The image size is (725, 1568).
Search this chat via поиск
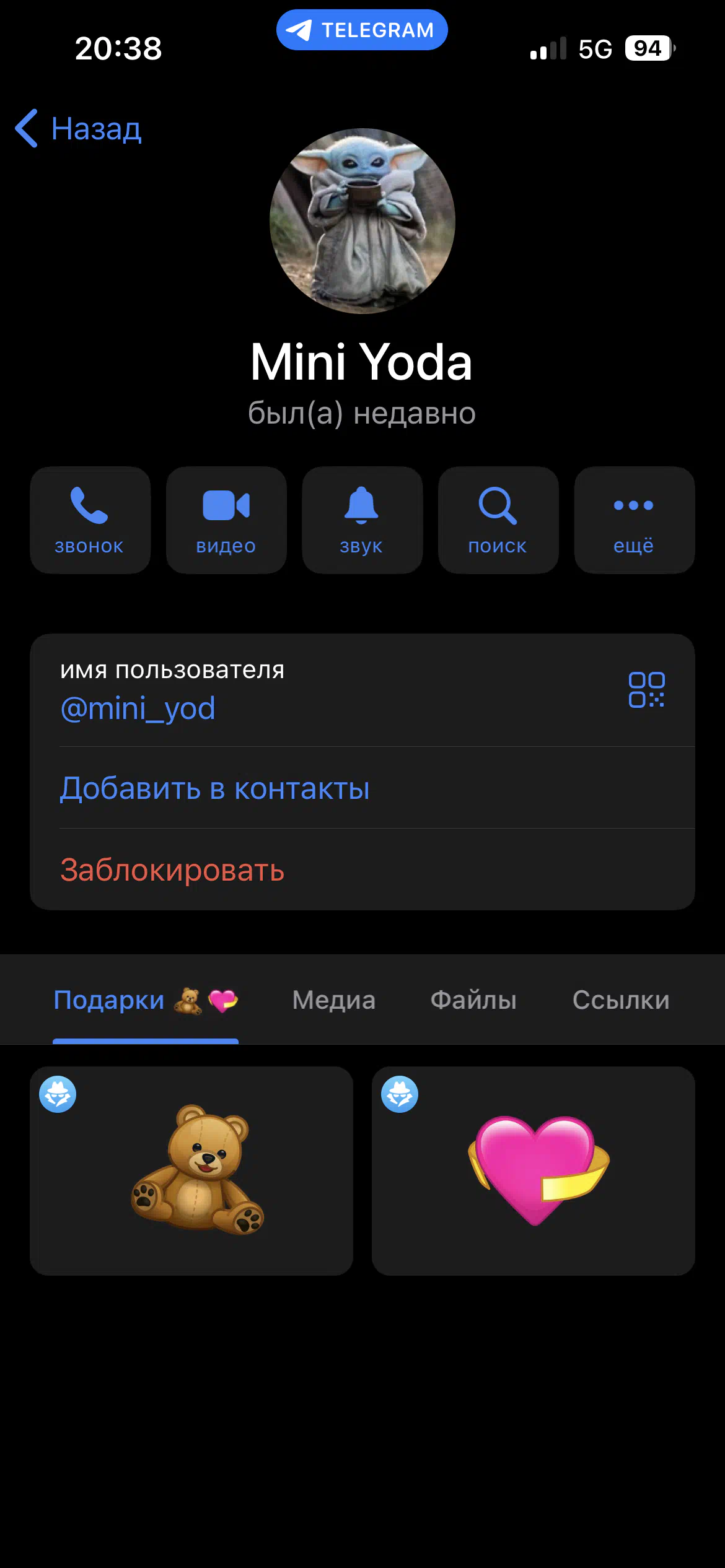tap(498, 520)
